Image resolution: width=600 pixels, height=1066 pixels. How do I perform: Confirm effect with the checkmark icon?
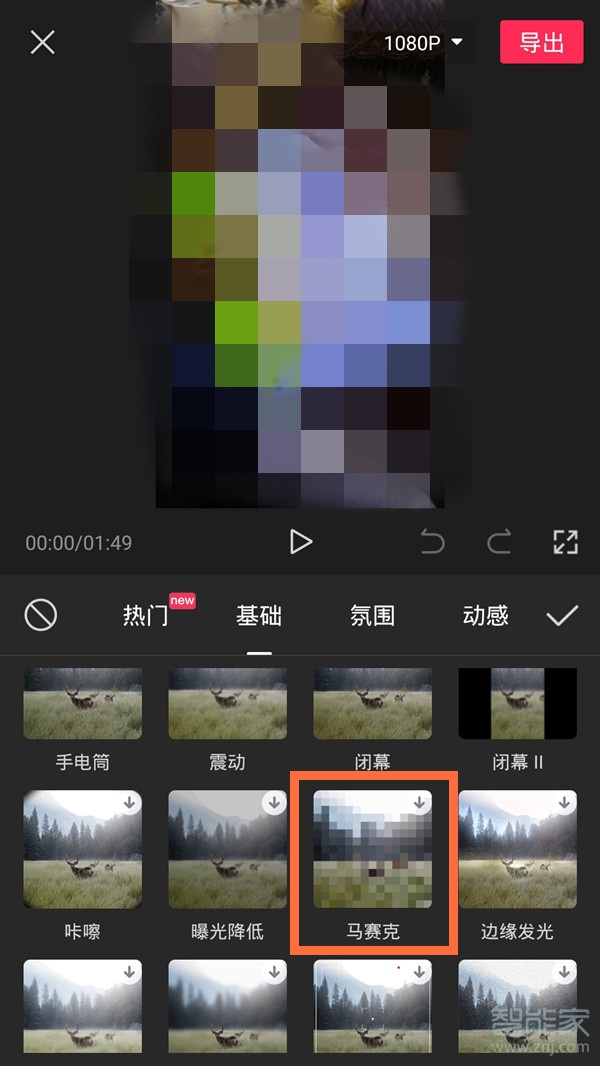coord(562,615)
